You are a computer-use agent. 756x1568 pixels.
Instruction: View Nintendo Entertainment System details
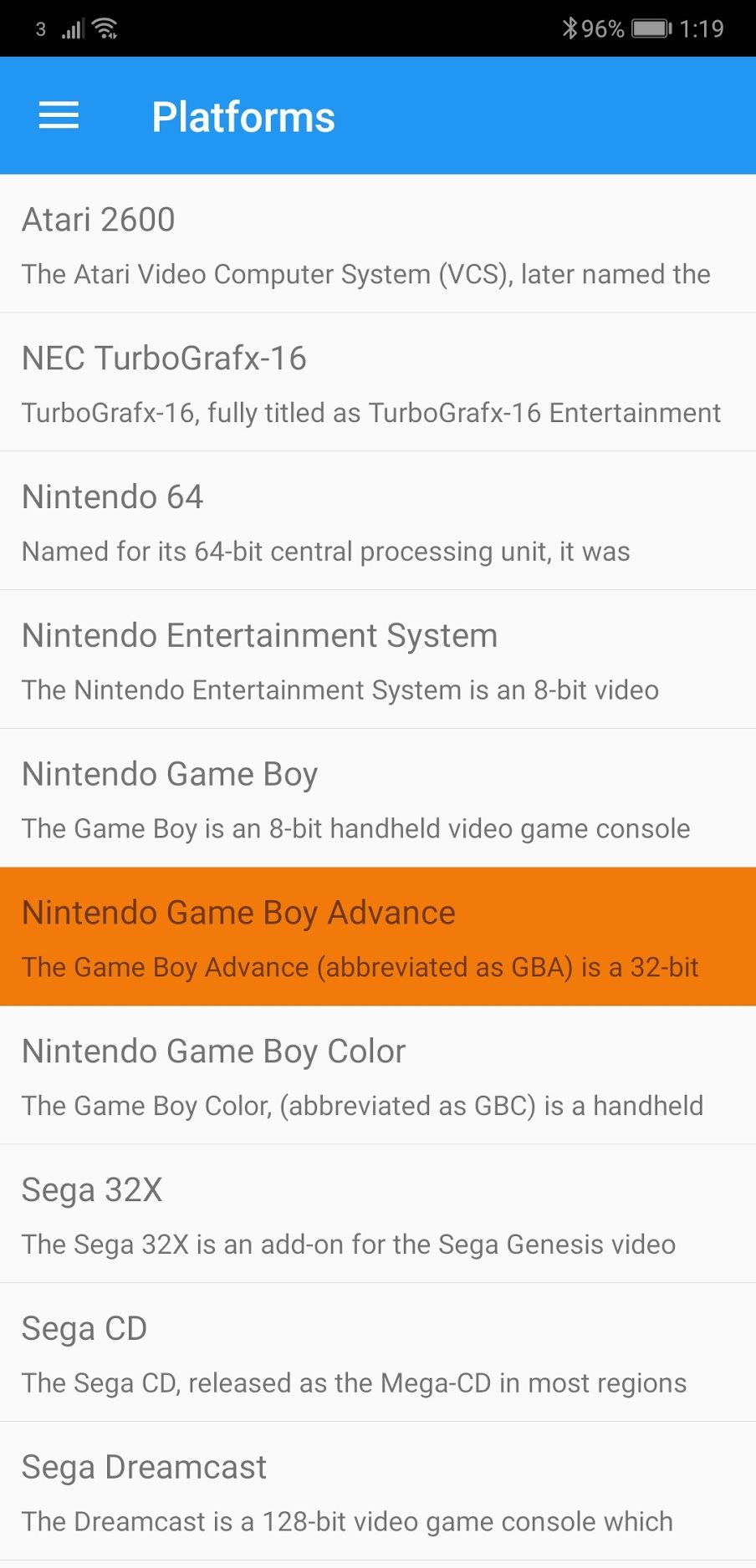(378, 659)
